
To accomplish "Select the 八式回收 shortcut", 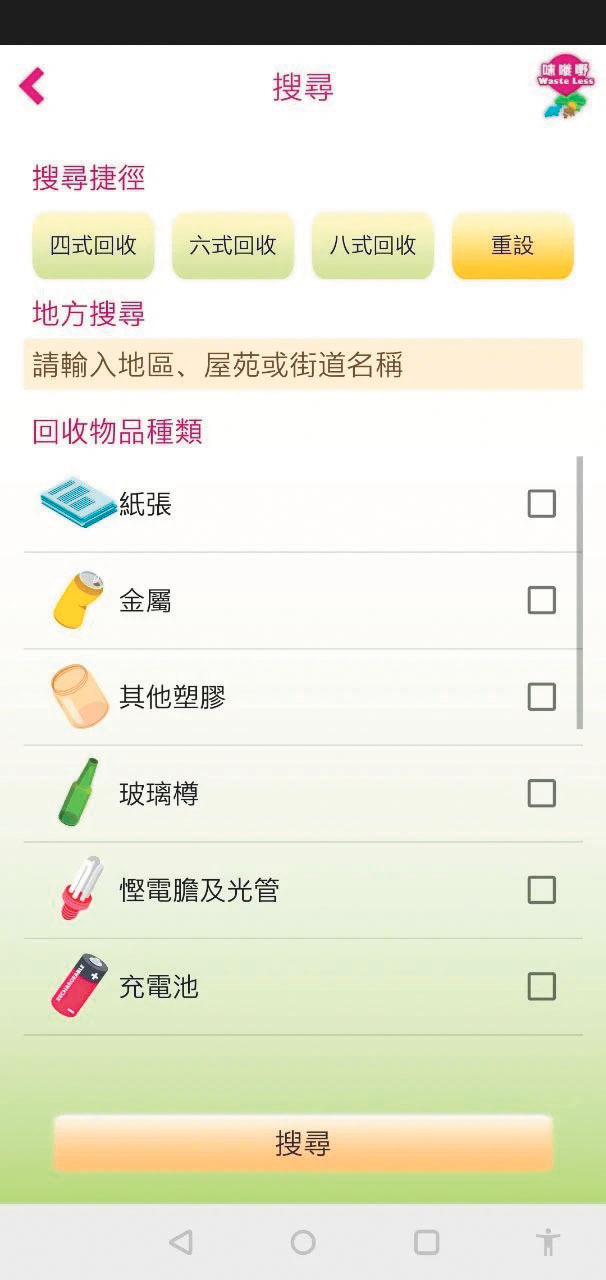I will coord(373,245).
